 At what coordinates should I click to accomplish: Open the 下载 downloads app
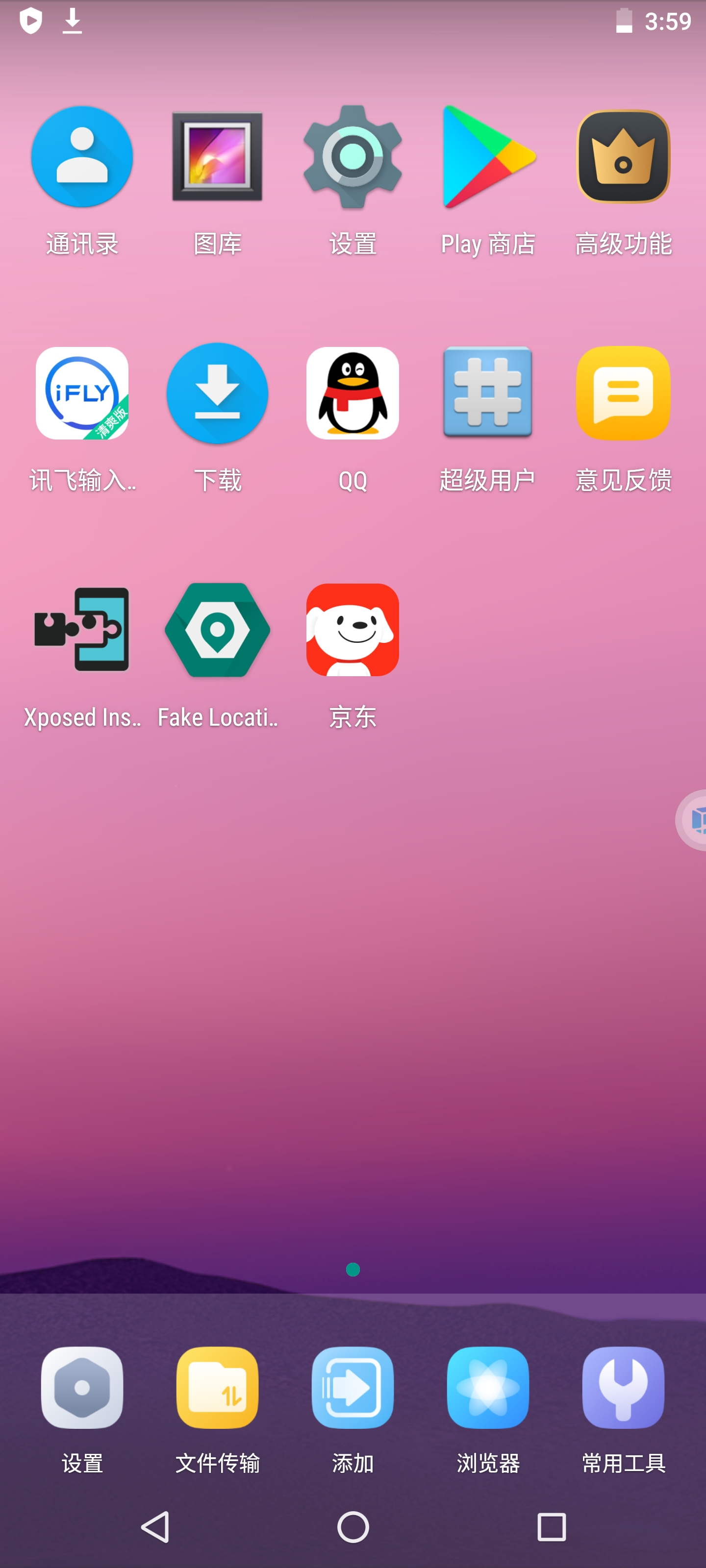pyautogui.click(x=218, y=393)
